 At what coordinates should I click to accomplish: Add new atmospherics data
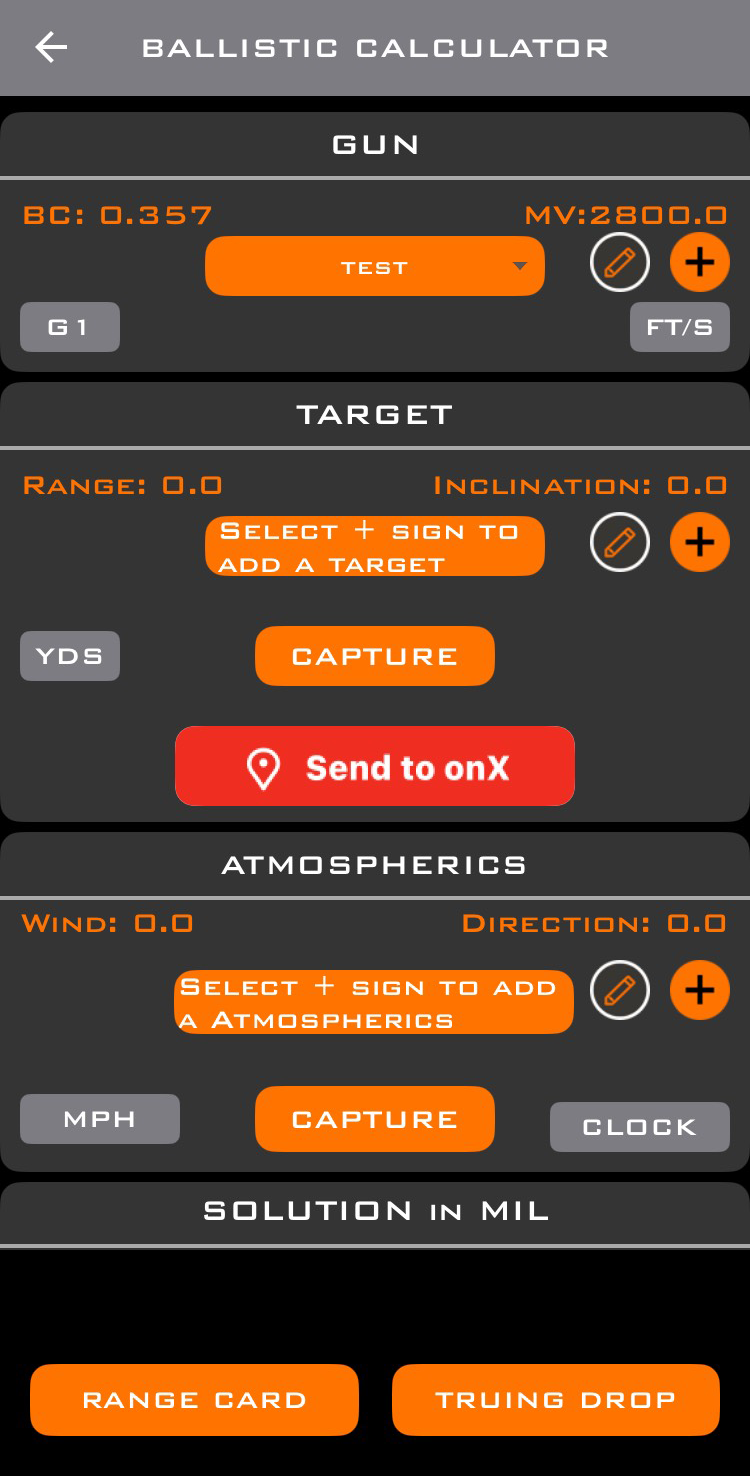(699, 990)
